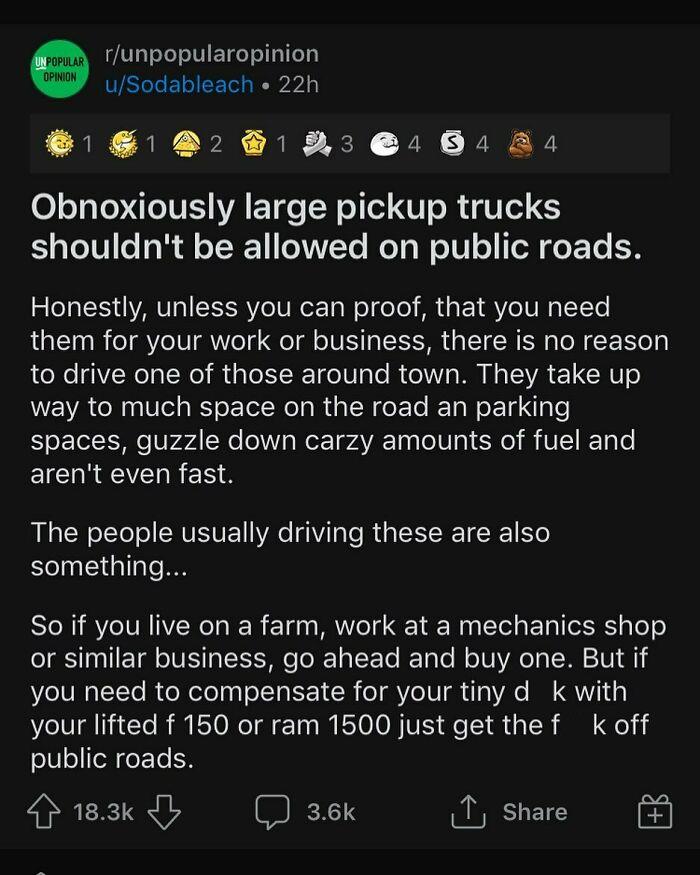Share this post
This screenshot has width=700, height=875.
509,812
